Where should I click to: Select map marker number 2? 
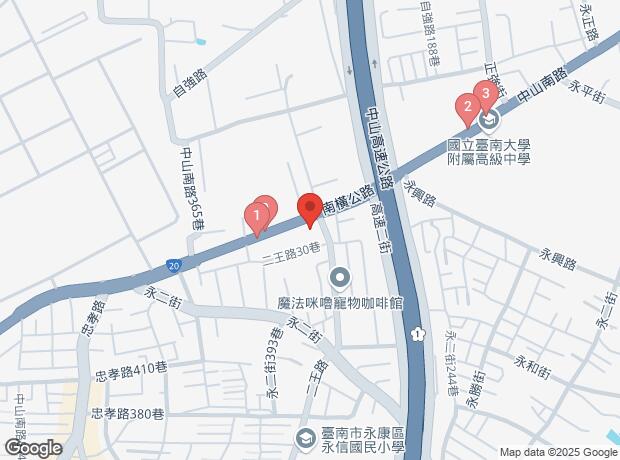click(466, 105)
